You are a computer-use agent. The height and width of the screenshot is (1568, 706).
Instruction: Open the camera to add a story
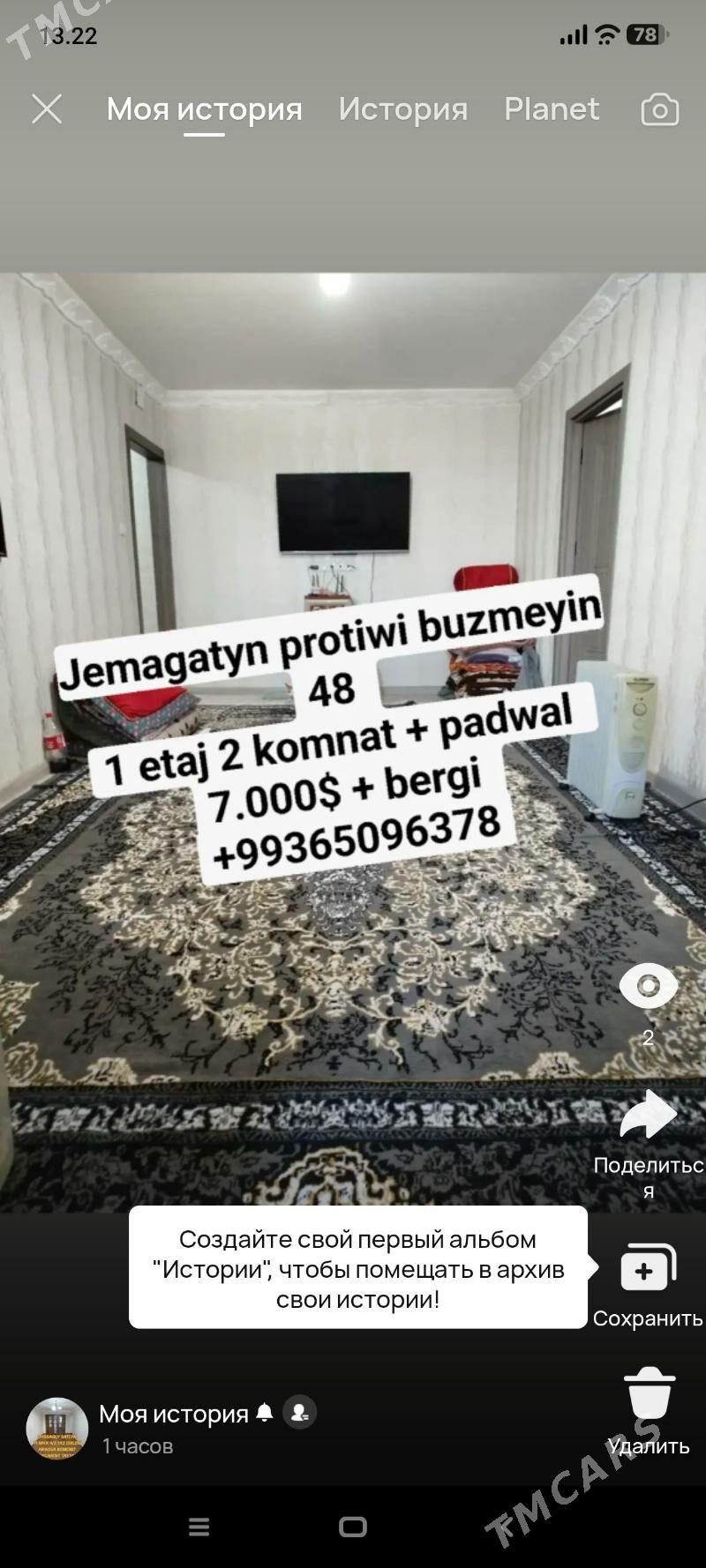point(659,110)
